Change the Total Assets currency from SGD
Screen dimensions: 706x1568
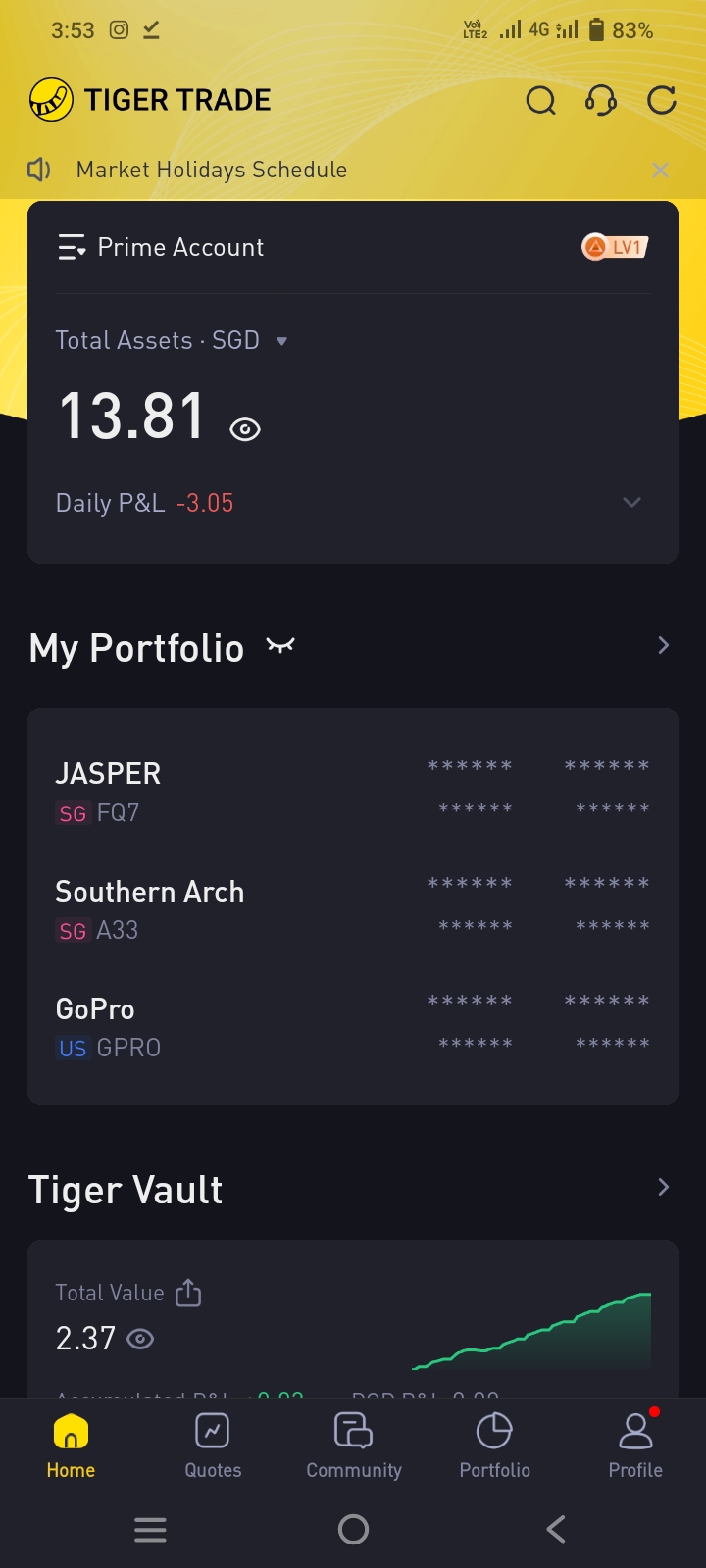pyautogui.click(x=282, y=341)
